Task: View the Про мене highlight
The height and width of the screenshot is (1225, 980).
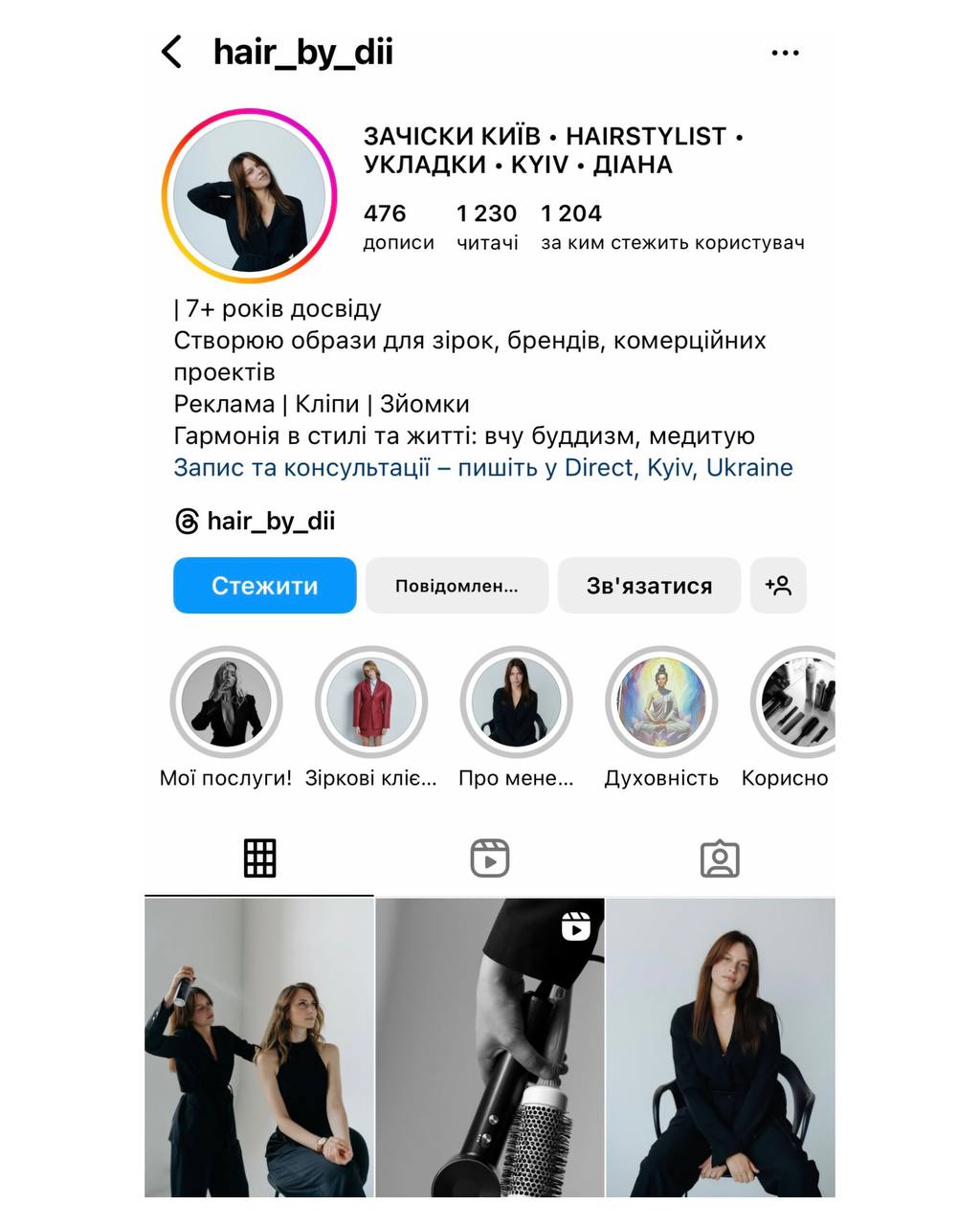Action: pos(516,702)
